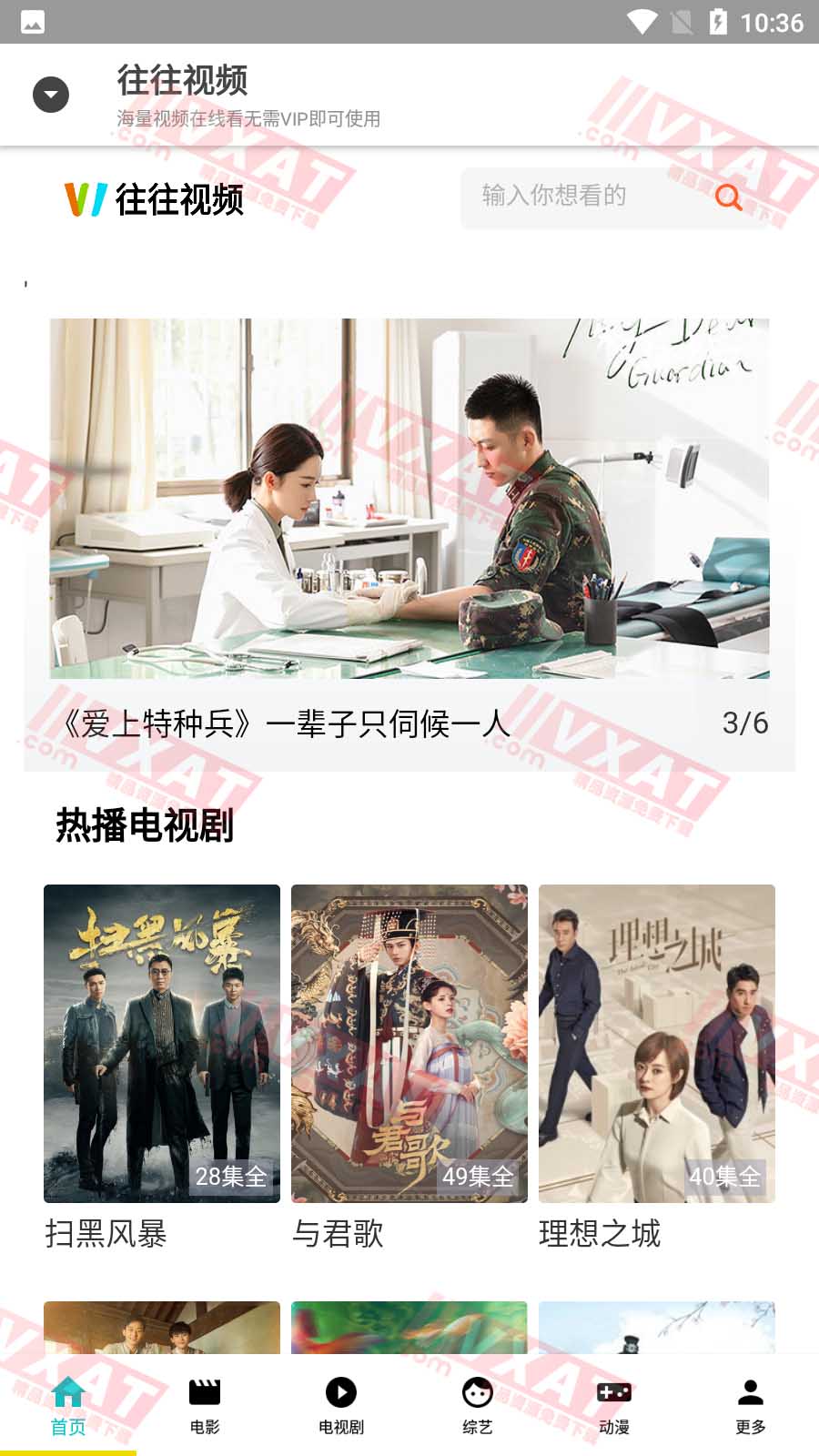Tap the search field 输入你想看的
Screen dimensions: 819x1456
point(582,197)
